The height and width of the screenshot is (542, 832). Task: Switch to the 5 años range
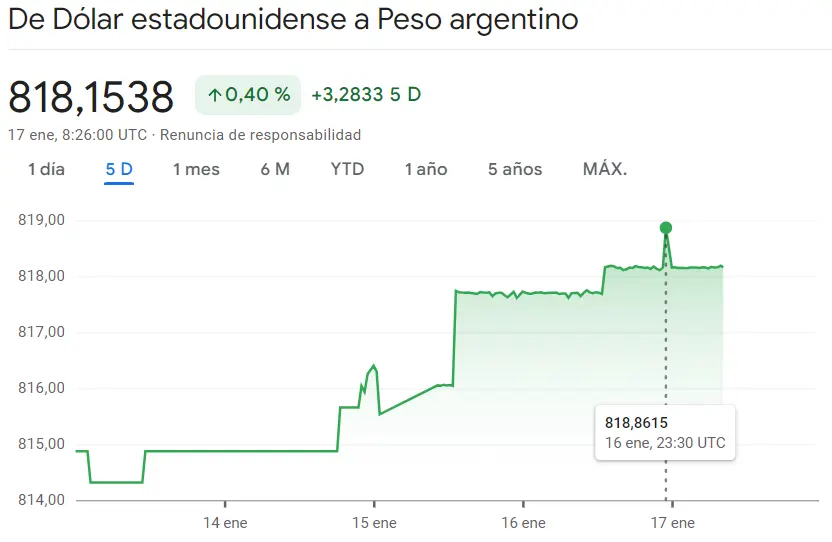[x=515, y=169]
